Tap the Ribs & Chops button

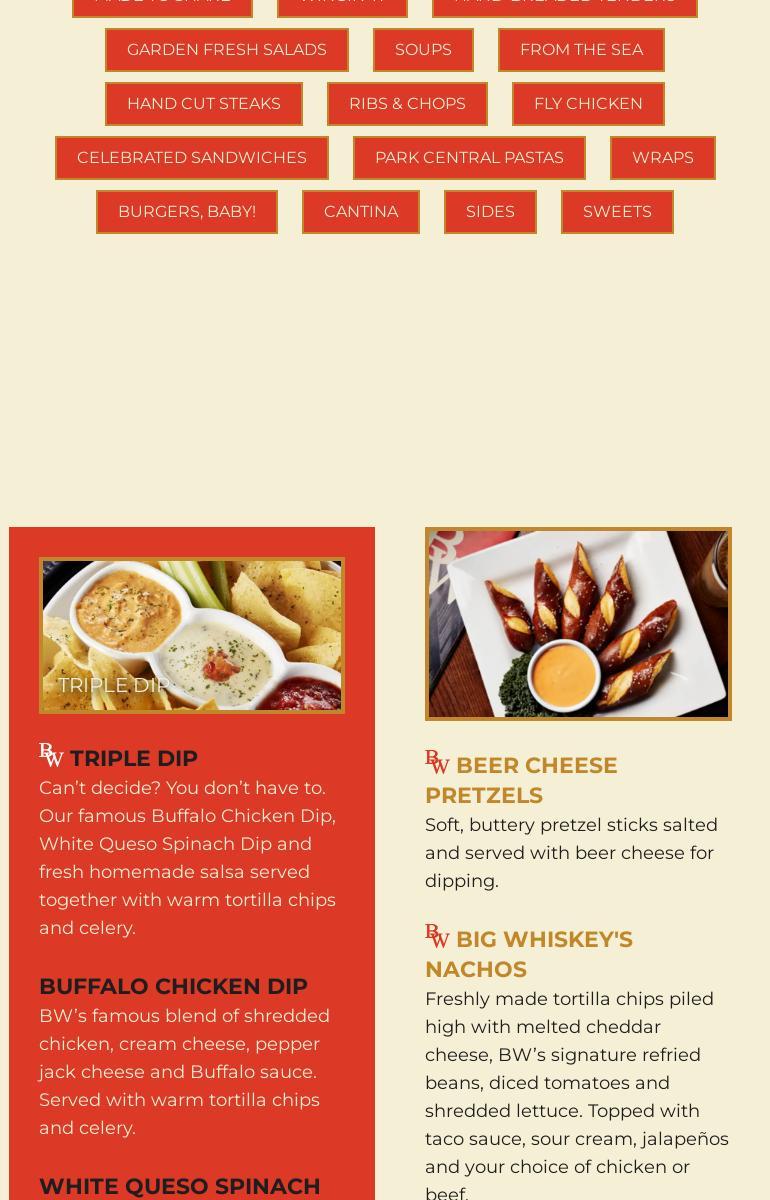pos(407,104)
